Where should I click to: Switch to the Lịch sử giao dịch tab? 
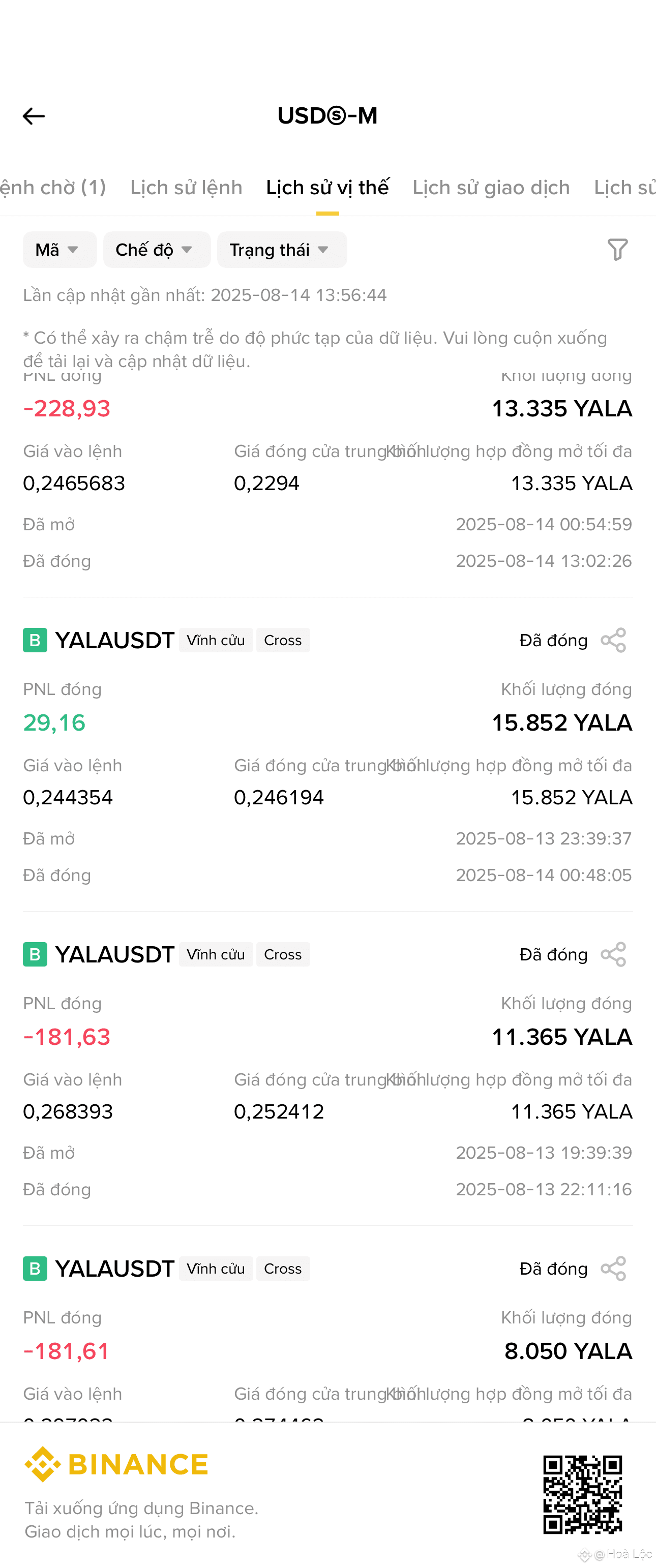[491, 188]
